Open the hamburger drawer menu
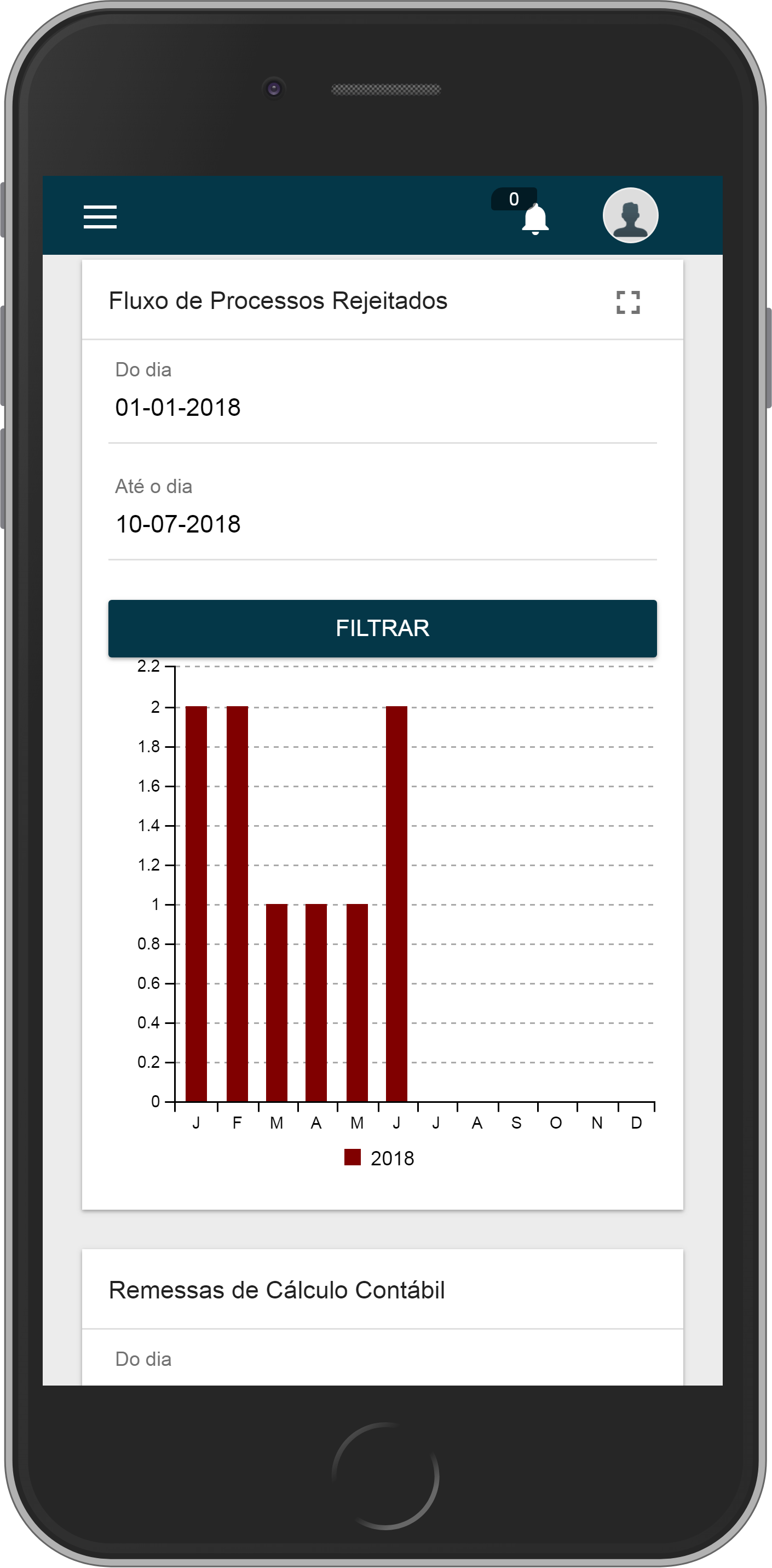The height and width of the screenshot is (1568, 772). click(100, 217)
